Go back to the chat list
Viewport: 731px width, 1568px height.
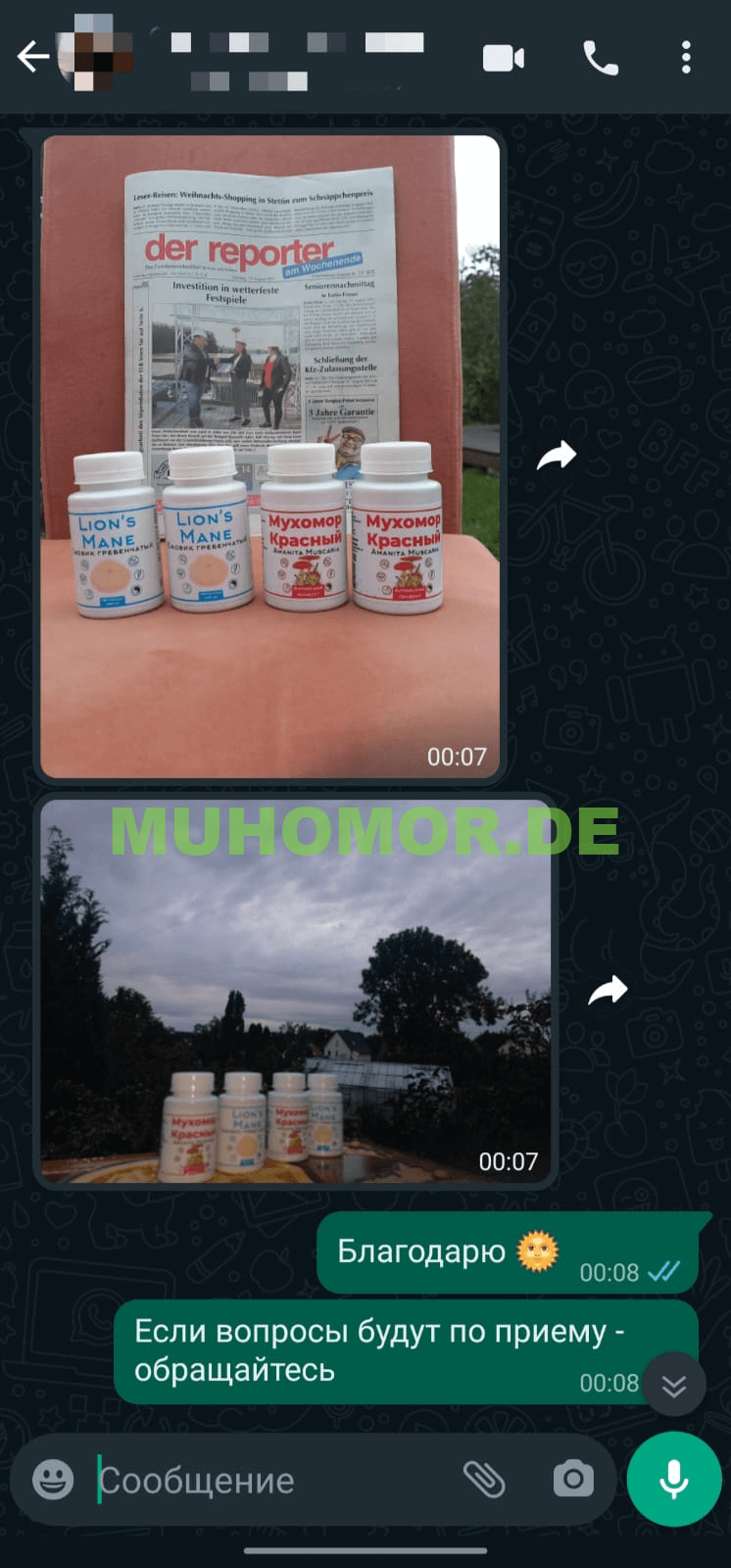click(31, 57)
